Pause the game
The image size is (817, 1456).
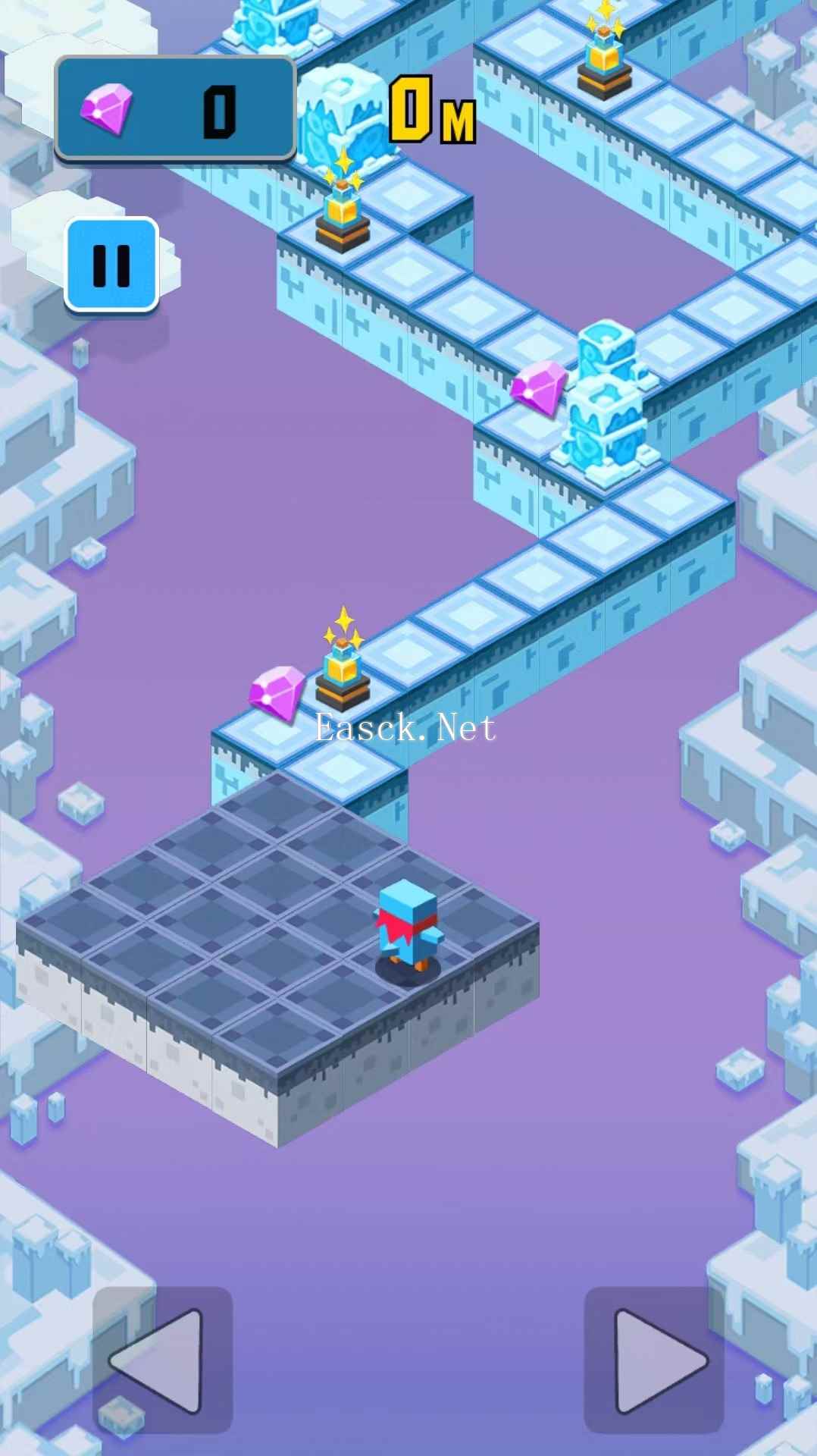(111, 265)
